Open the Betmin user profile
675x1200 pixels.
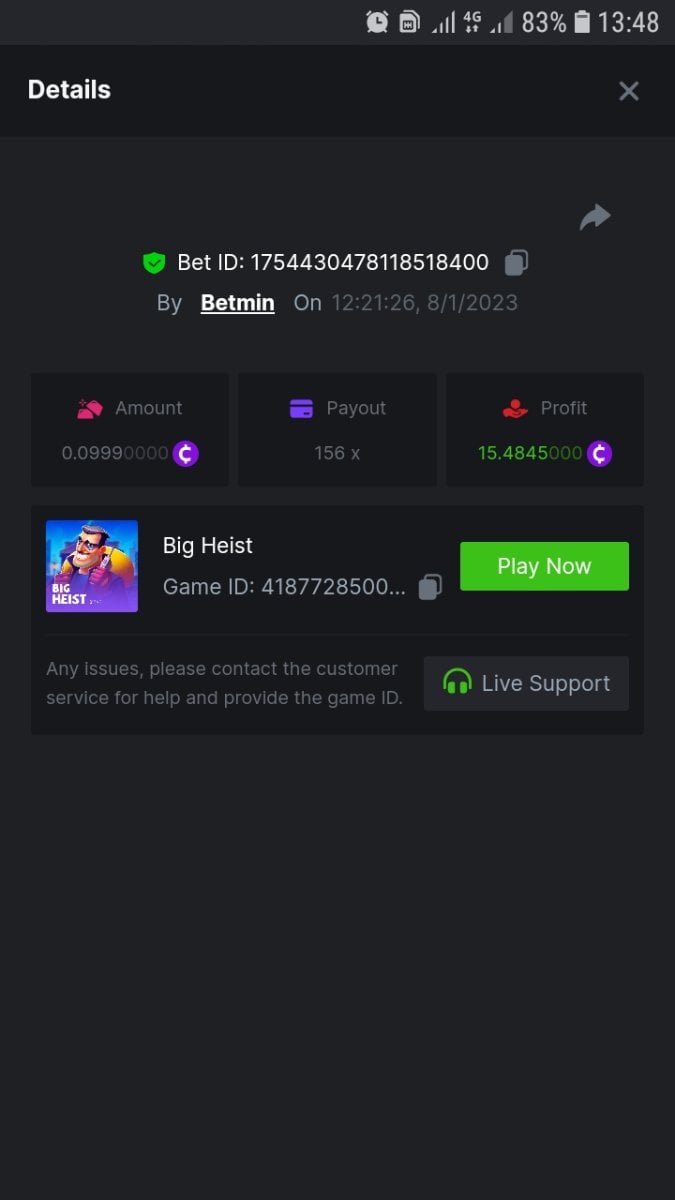pyautogui.click(x=237, y=303)
